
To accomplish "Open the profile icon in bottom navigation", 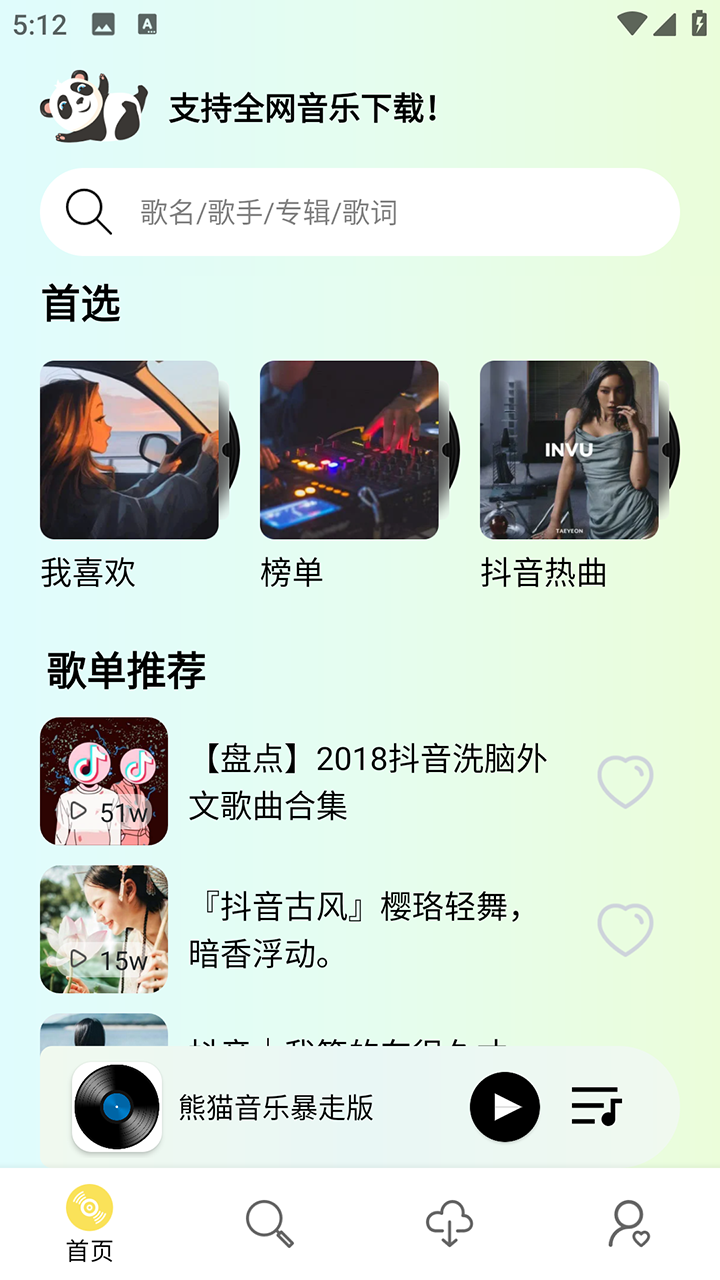I will pyautogui.click(x=630, y=1221).
